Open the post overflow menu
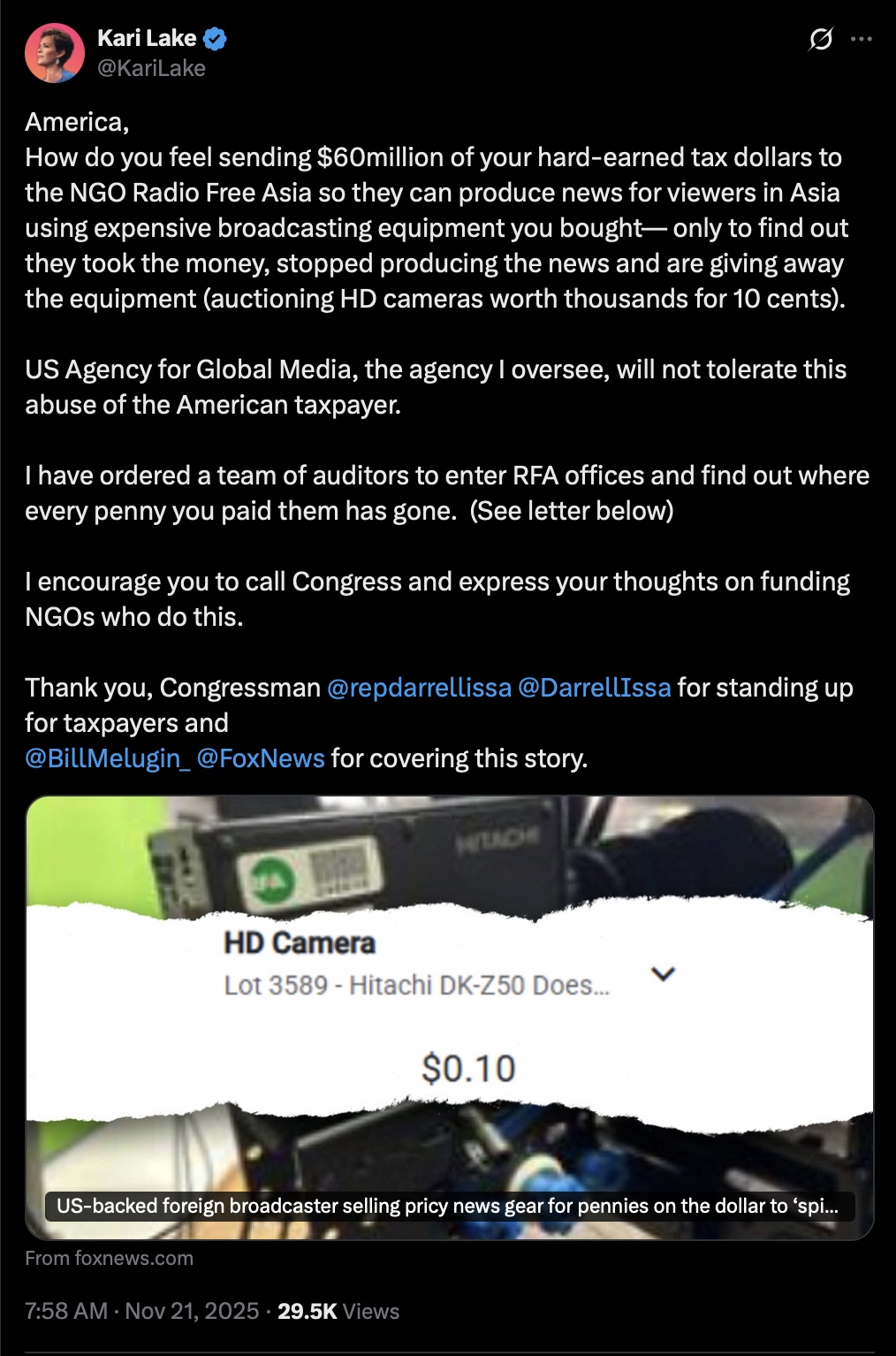 pyautogui.click(x=862, y=39)
